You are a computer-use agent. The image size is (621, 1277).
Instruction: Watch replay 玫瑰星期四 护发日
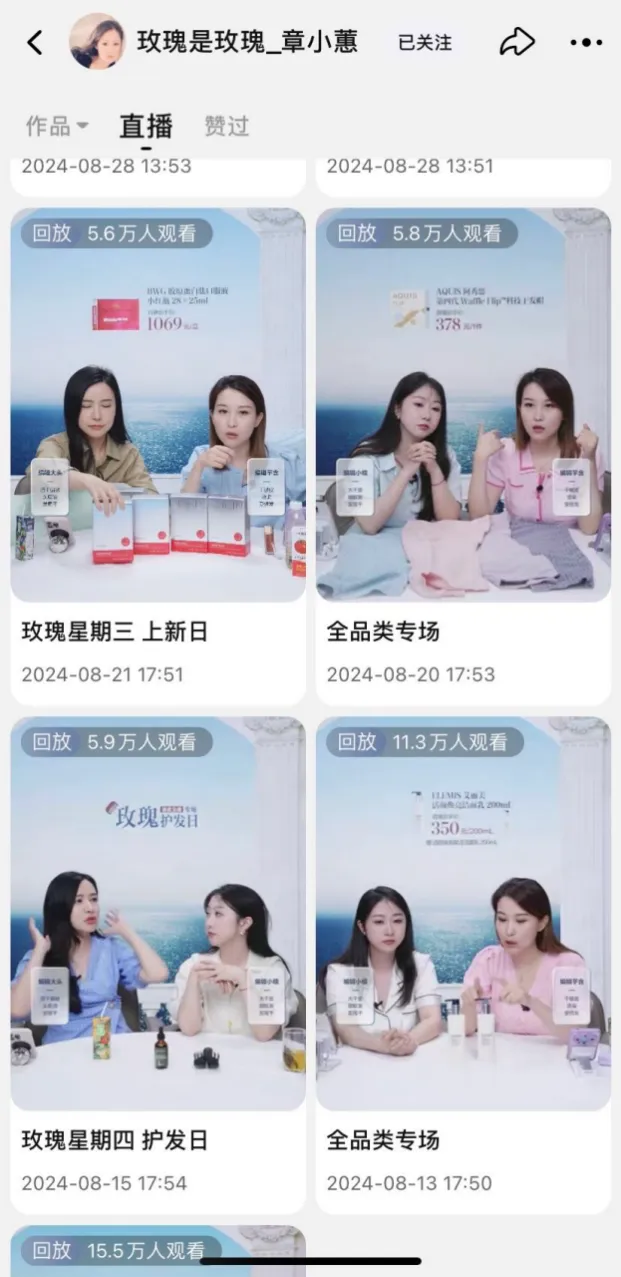[x=158, y=912]
